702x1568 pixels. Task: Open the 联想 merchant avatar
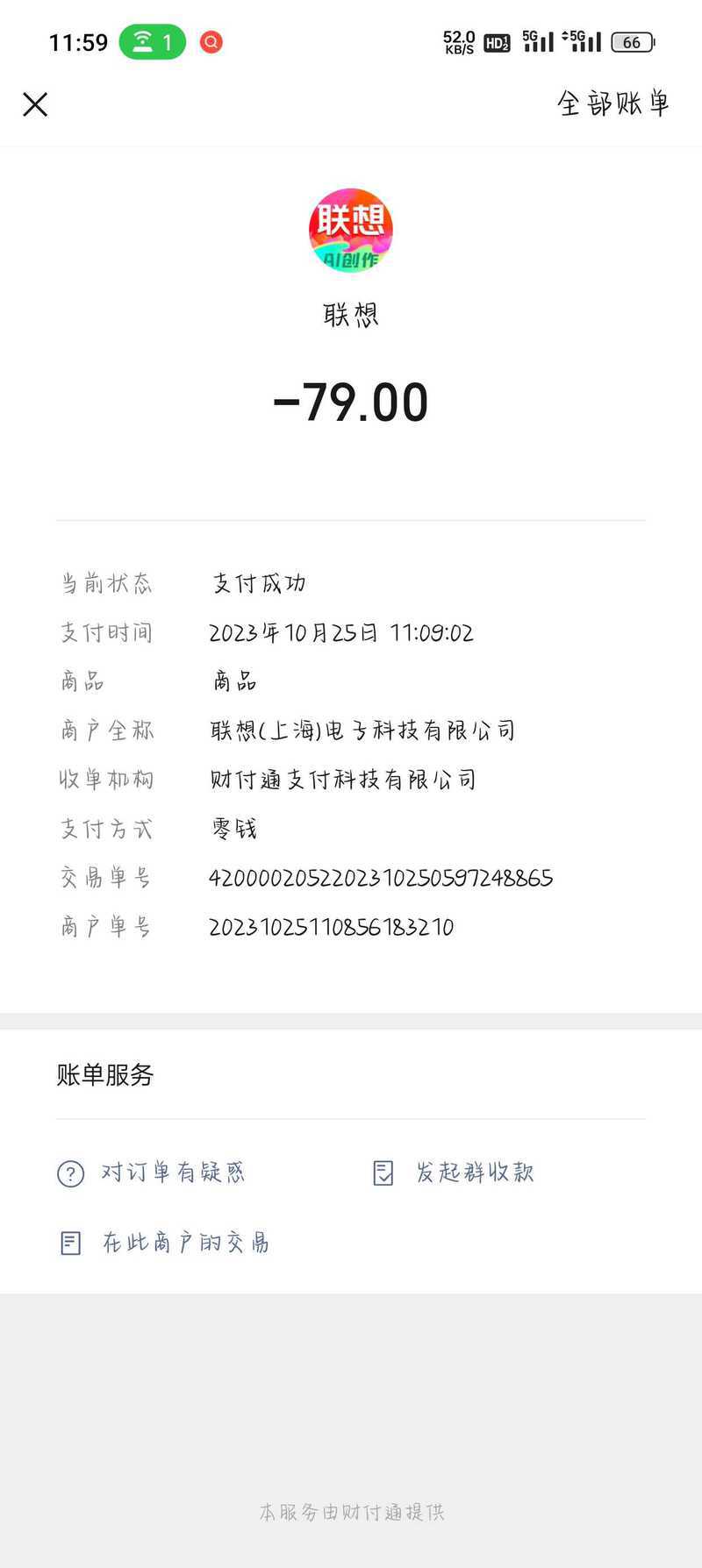[x=351, y=231]
